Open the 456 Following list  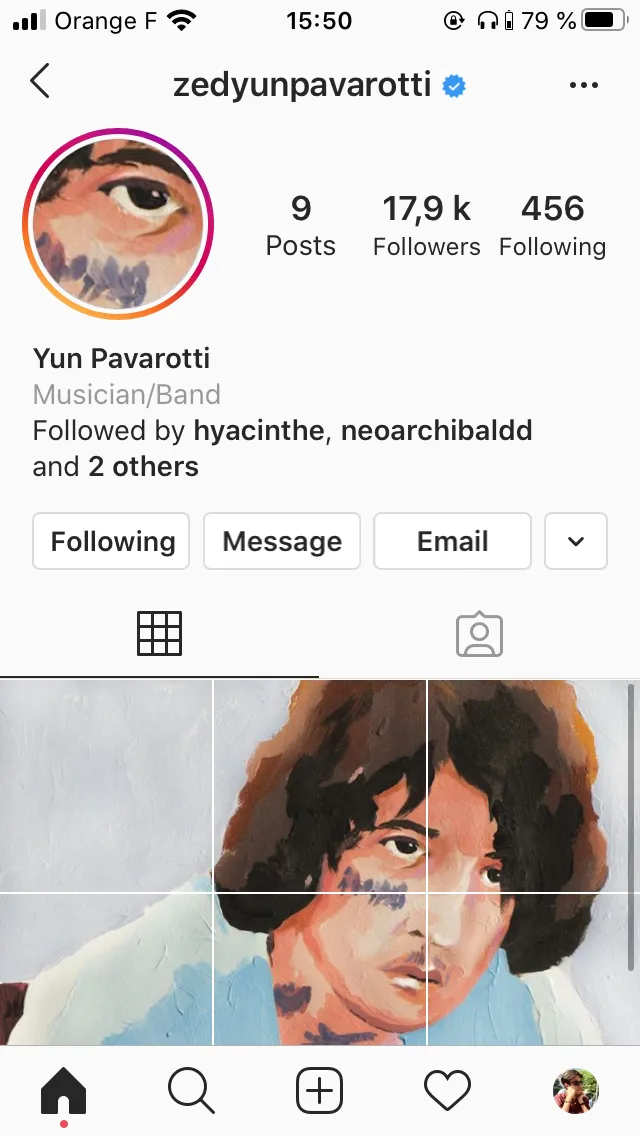click(552, 225)
